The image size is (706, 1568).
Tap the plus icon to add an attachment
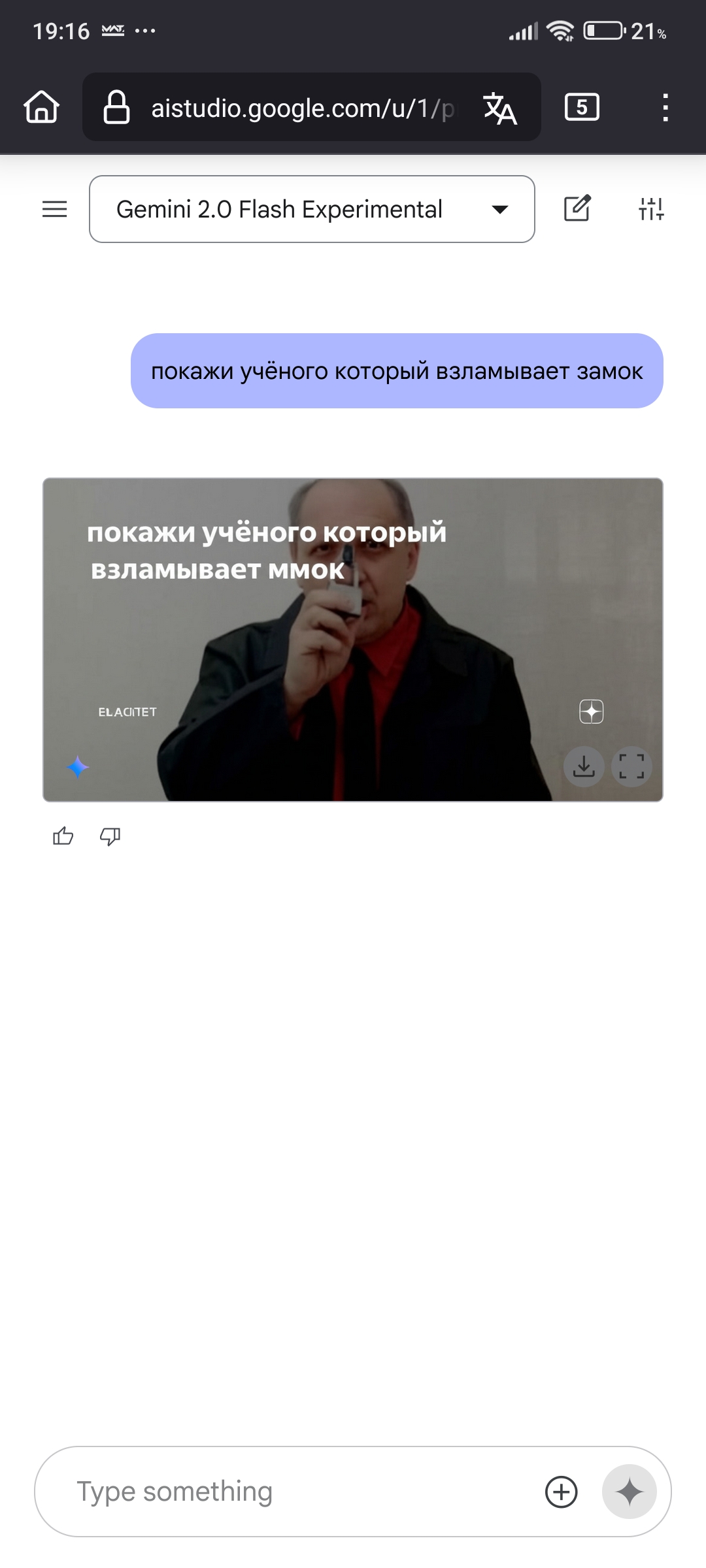562,1492
